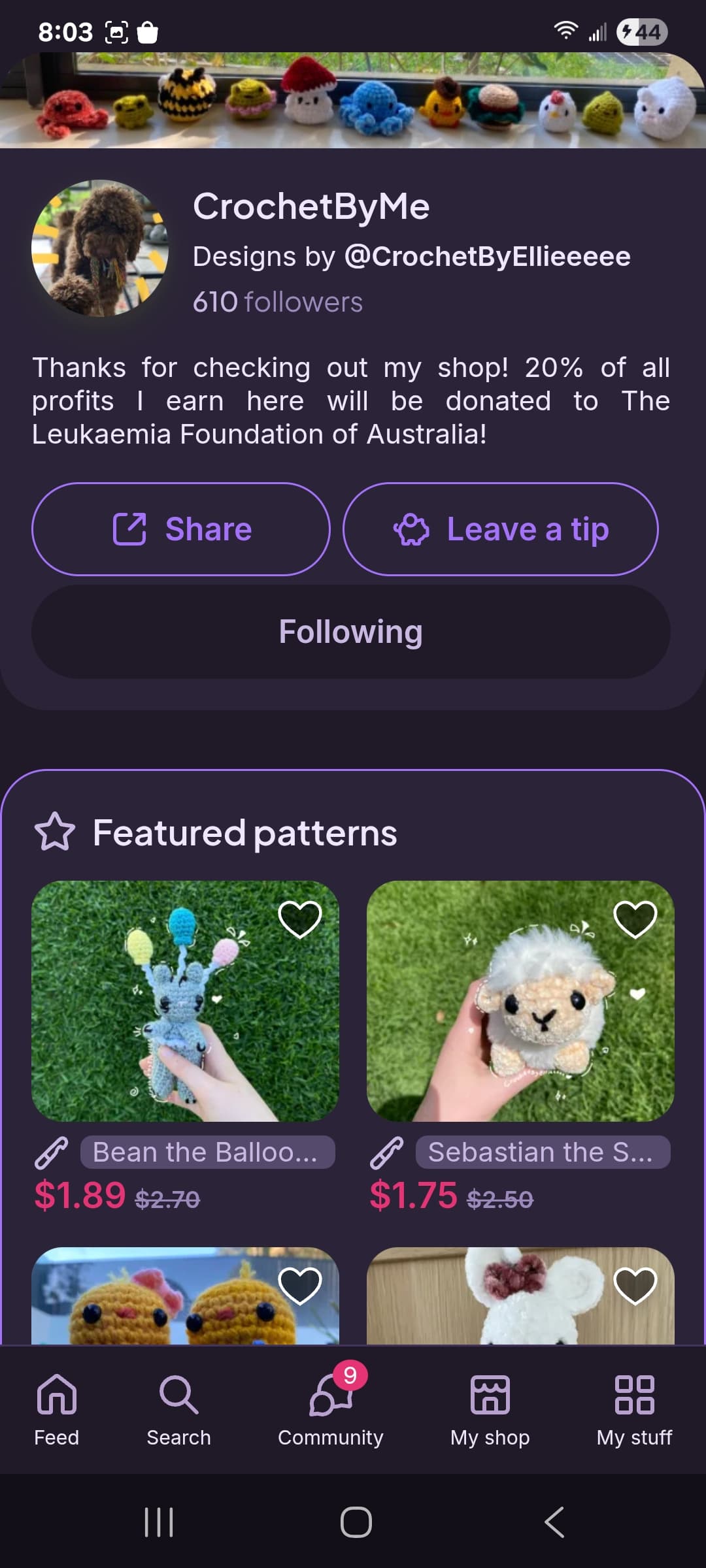Open the @CrochetByEllieeeee designer link
This screenshot has width=706, height=1568.
[x=487, y=257]
